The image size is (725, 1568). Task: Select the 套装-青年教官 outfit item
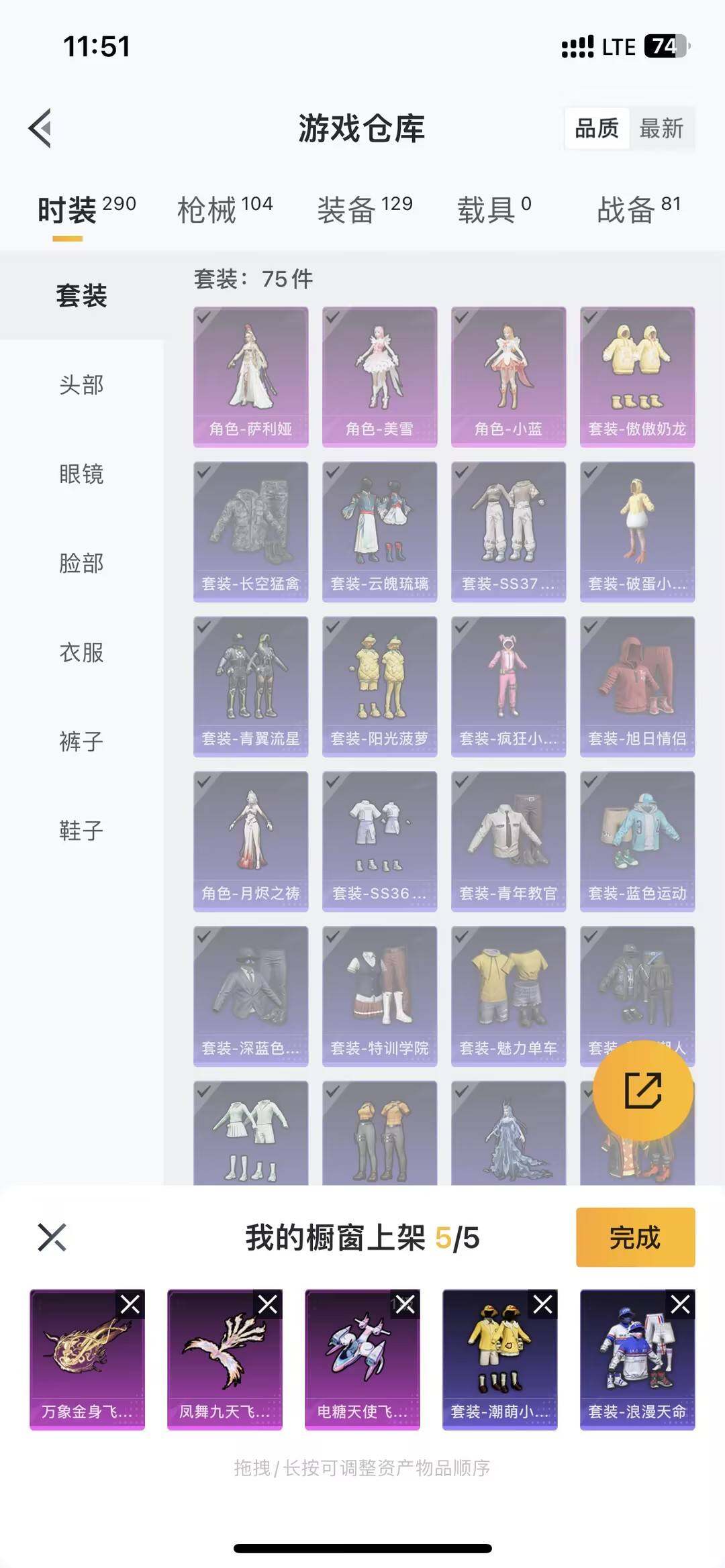point(508,839)
